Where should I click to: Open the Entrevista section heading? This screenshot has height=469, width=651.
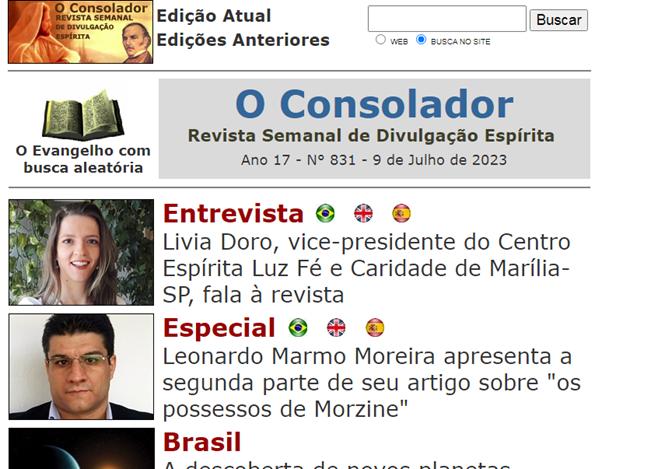[x=233, y=213]
